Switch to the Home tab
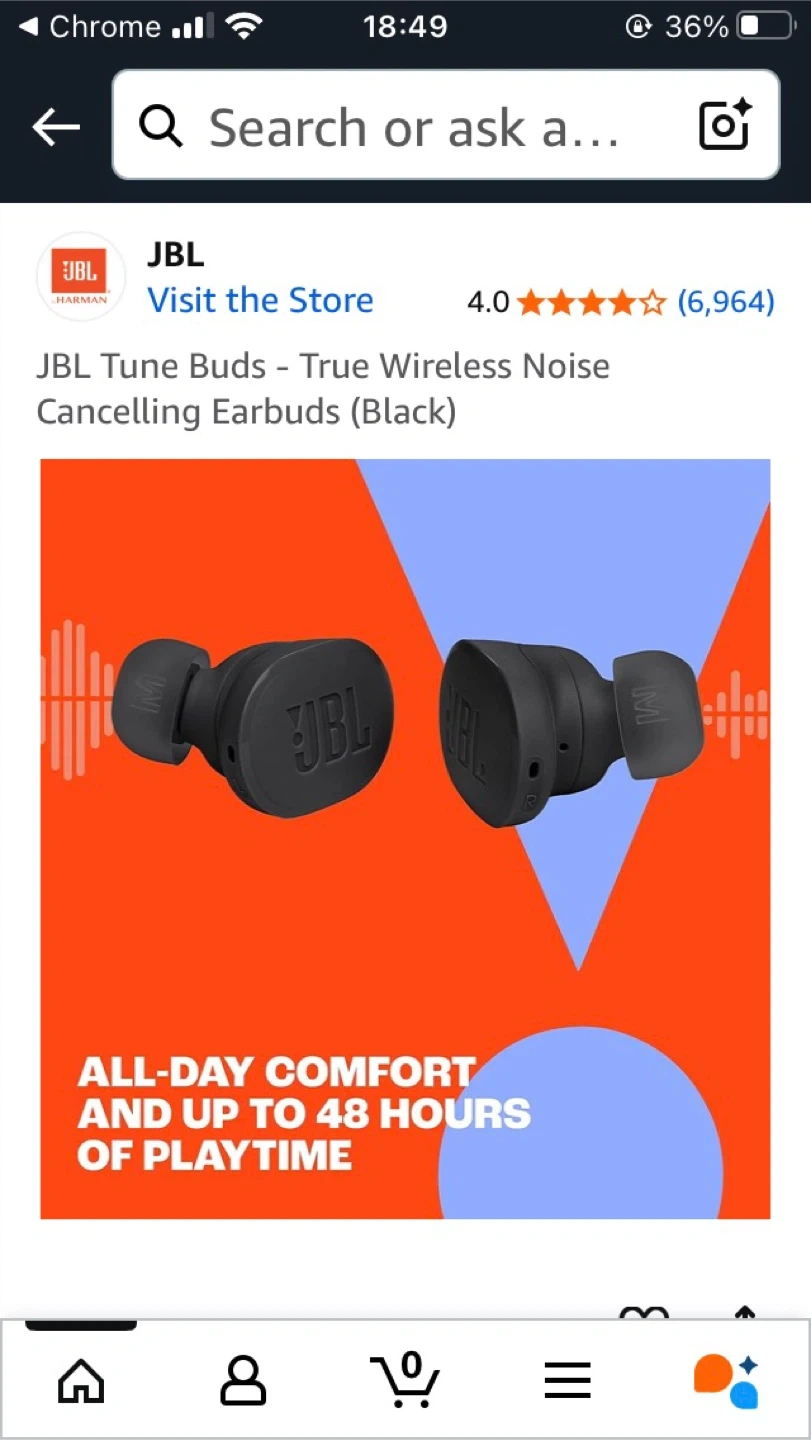Viewport: 811px width, 1440px height. coord(82,1382)
